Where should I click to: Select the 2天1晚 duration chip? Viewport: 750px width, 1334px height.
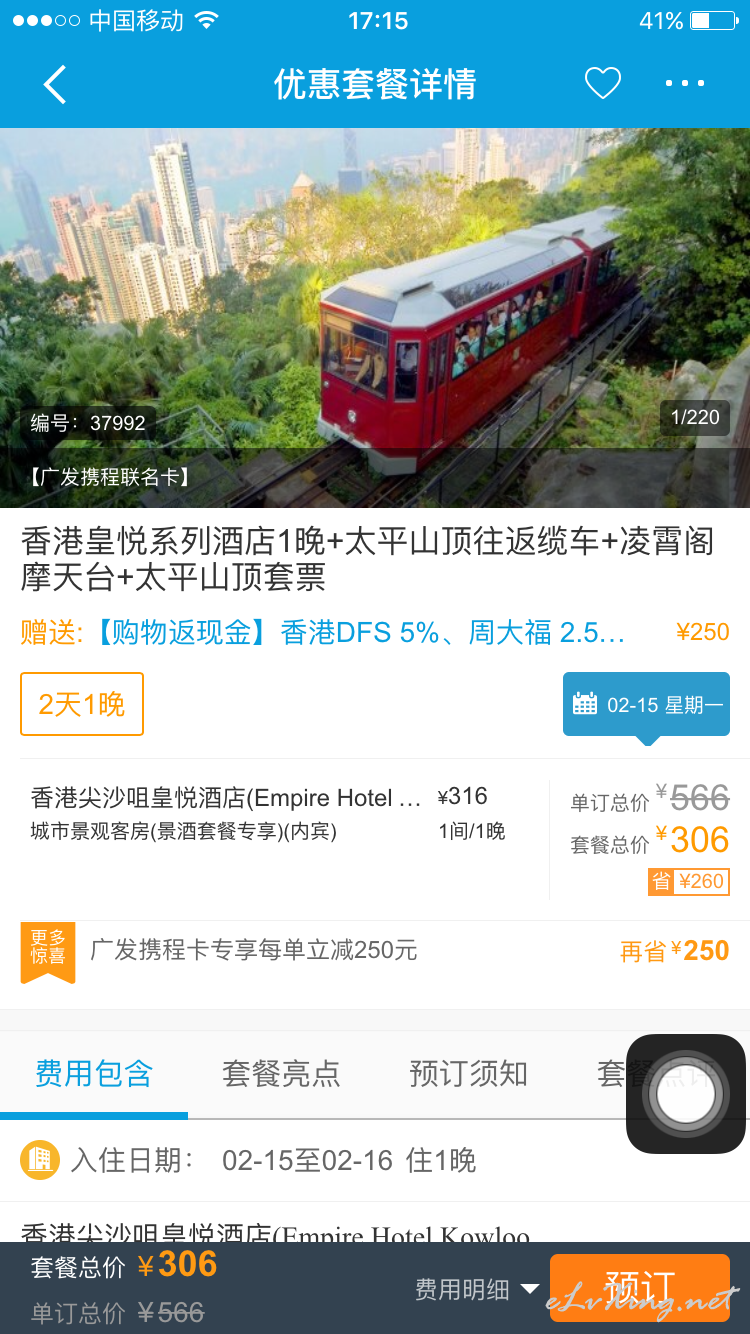coord(82,704)
